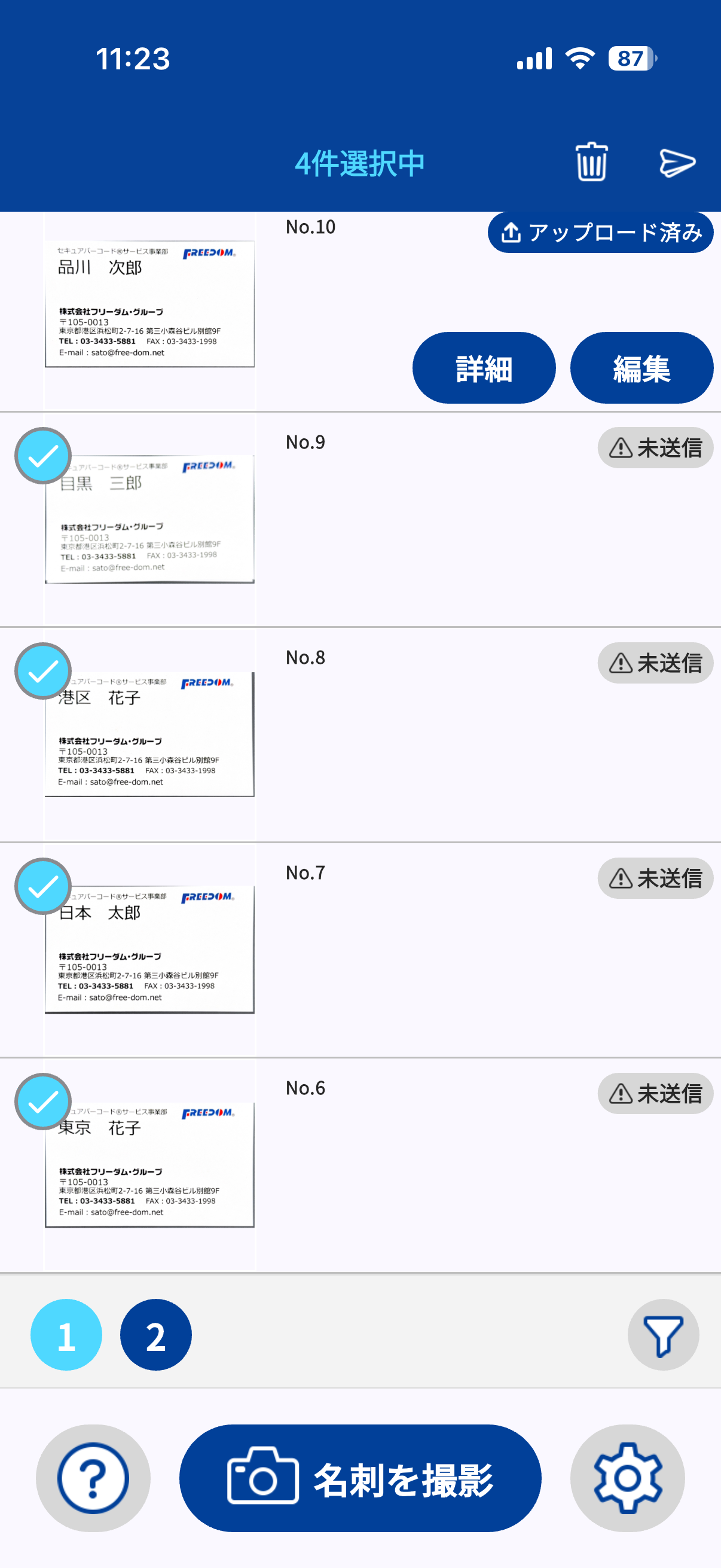Delete the selected business cards via trash icon
Screen dimensions: 721x1568
tap(591, 162)
